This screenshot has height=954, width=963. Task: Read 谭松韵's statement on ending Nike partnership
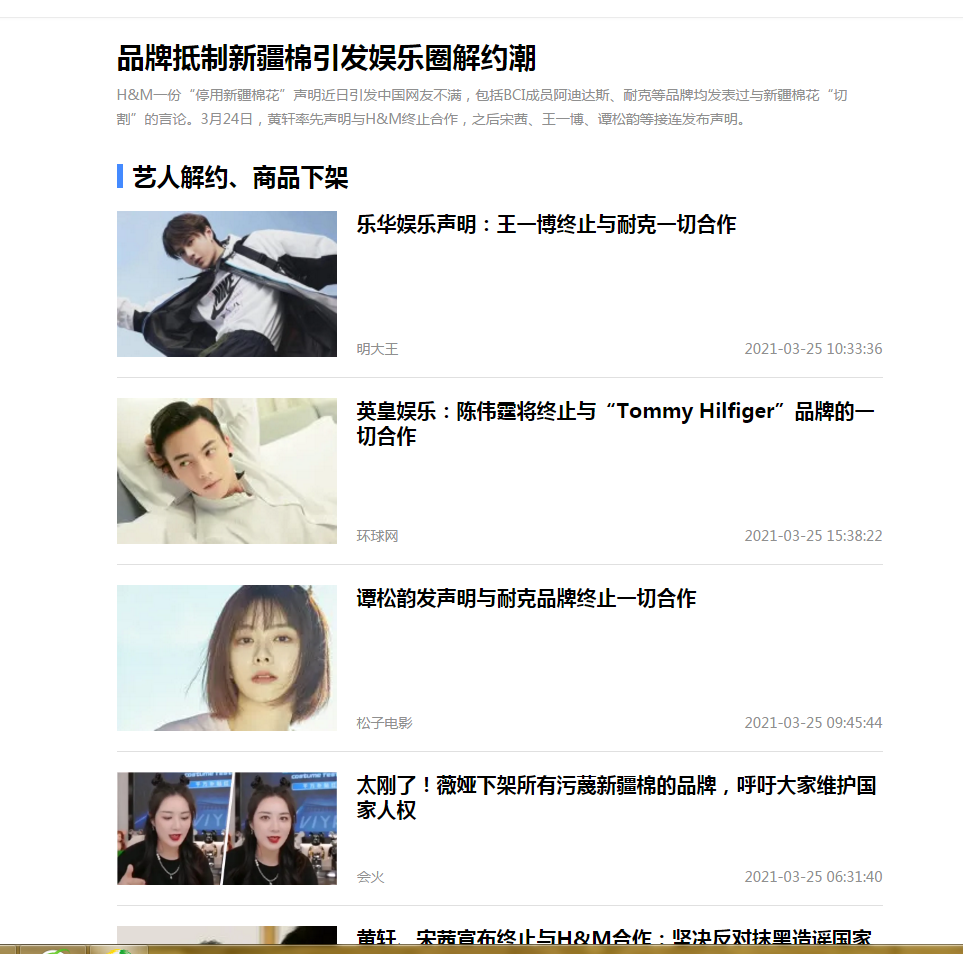coord(526,599)
